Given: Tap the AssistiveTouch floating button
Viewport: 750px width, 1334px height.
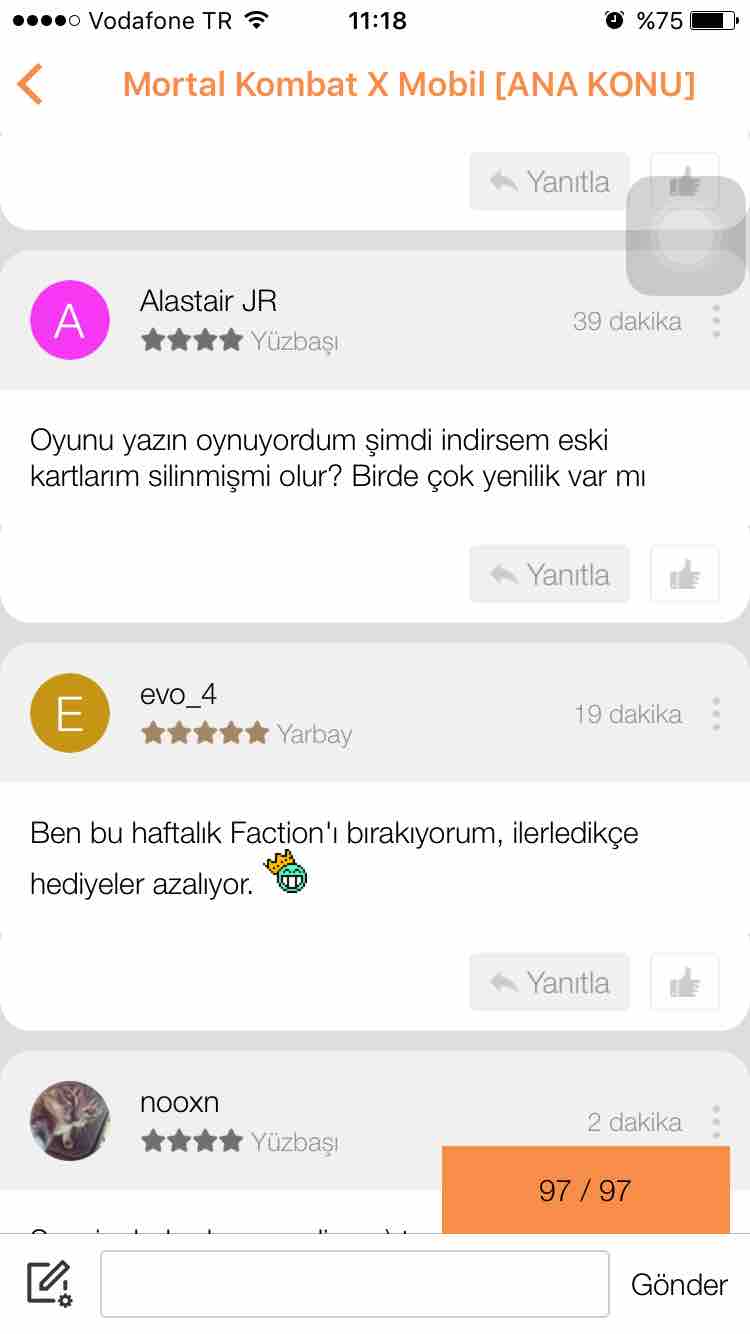Looking at the screenshot, I should coord(686,236).
